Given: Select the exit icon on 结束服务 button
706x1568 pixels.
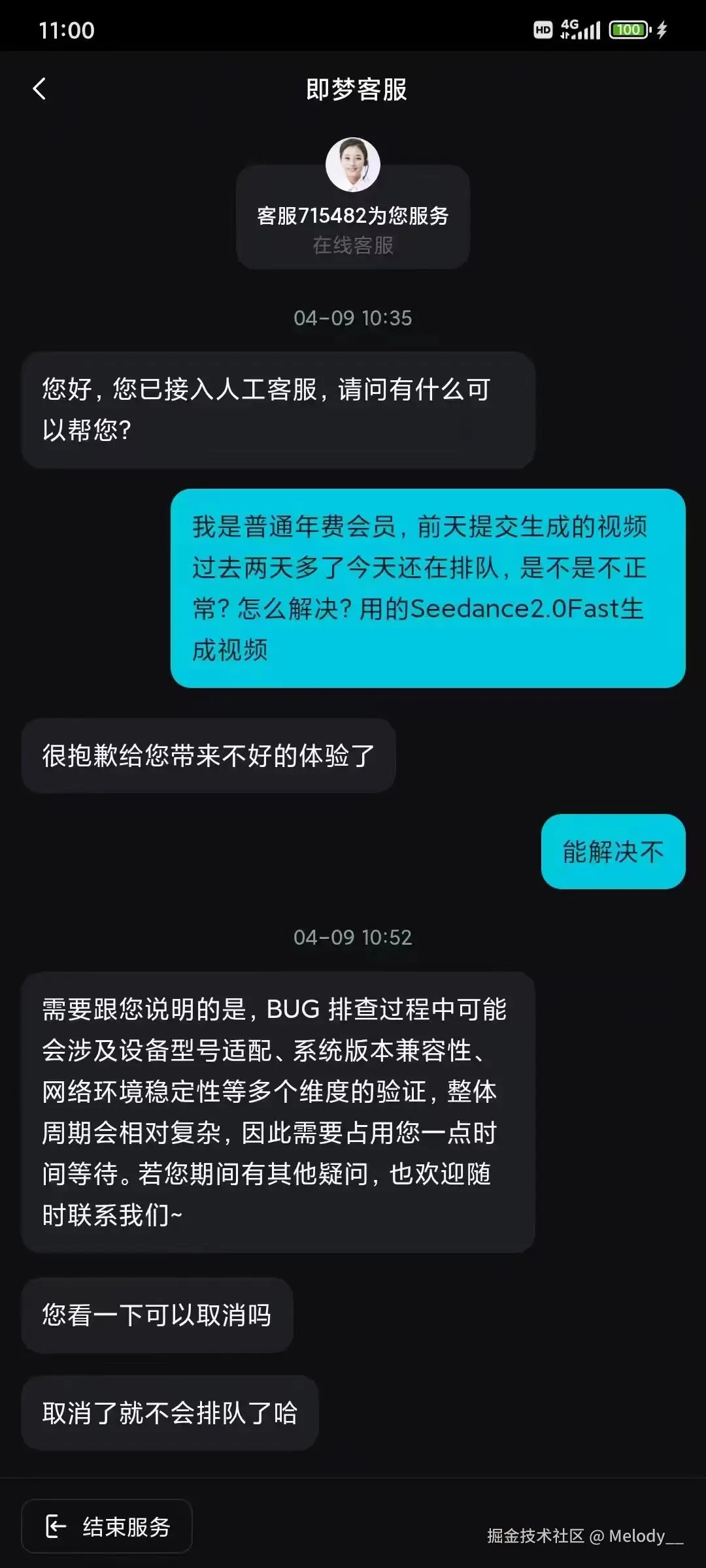Looking at the screenshot, I should (x=58, y=1527).
